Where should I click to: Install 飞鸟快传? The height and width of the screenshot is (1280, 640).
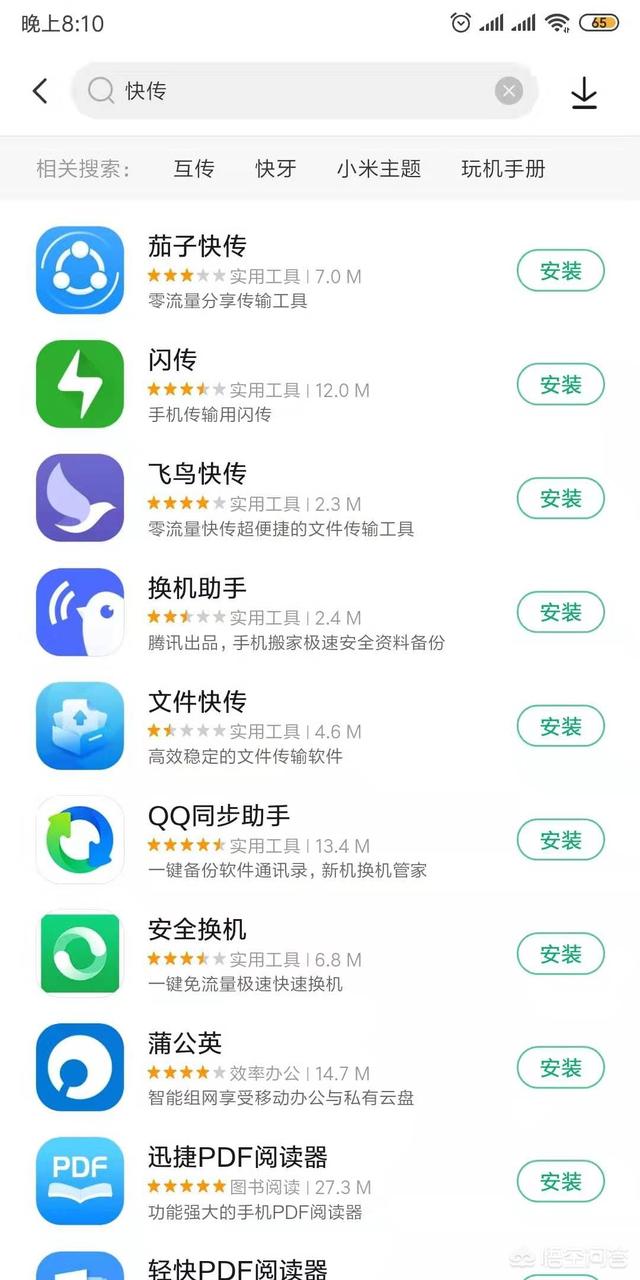pos(561,498)
